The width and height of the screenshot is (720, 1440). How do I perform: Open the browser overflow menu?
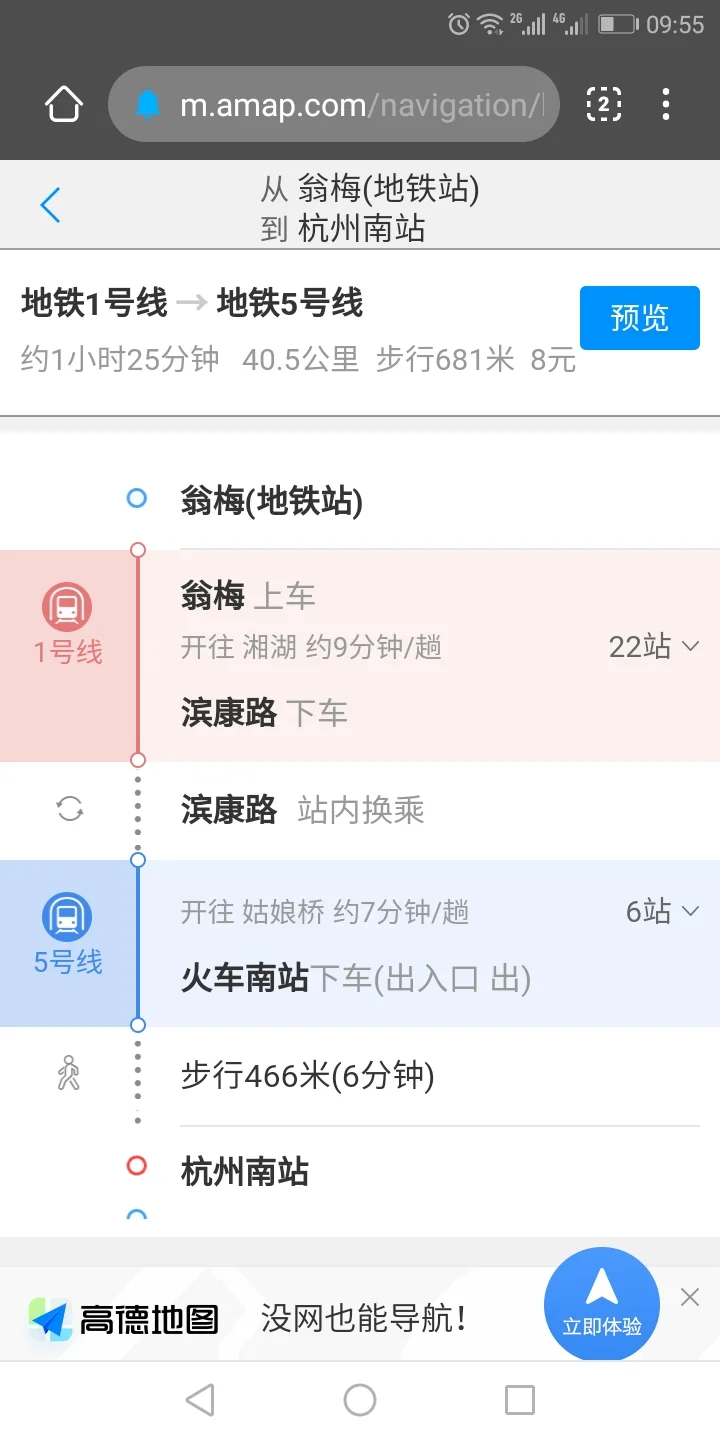tap(666, 103)
